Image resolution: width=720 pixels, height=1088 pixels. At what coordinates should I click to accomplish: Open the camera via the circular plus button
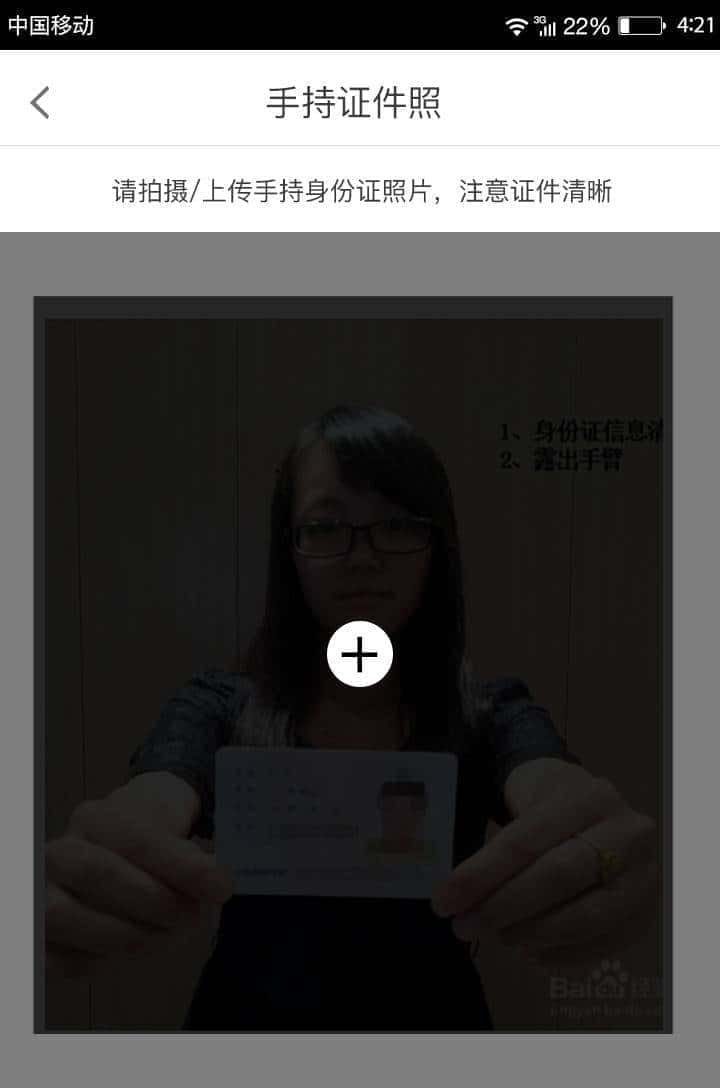360,652
